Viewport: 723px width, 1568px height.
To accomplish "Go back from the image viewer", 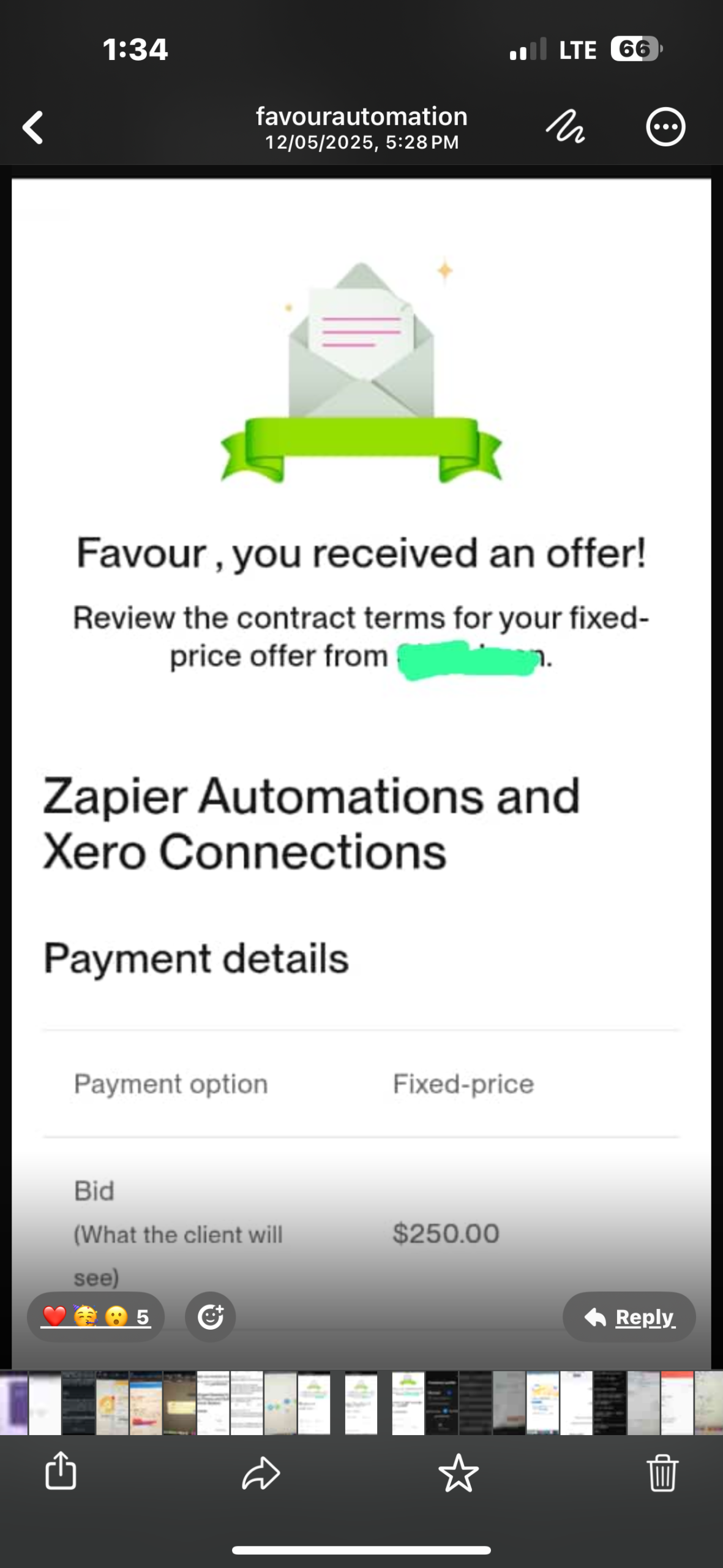I will (x=33, y=127).
